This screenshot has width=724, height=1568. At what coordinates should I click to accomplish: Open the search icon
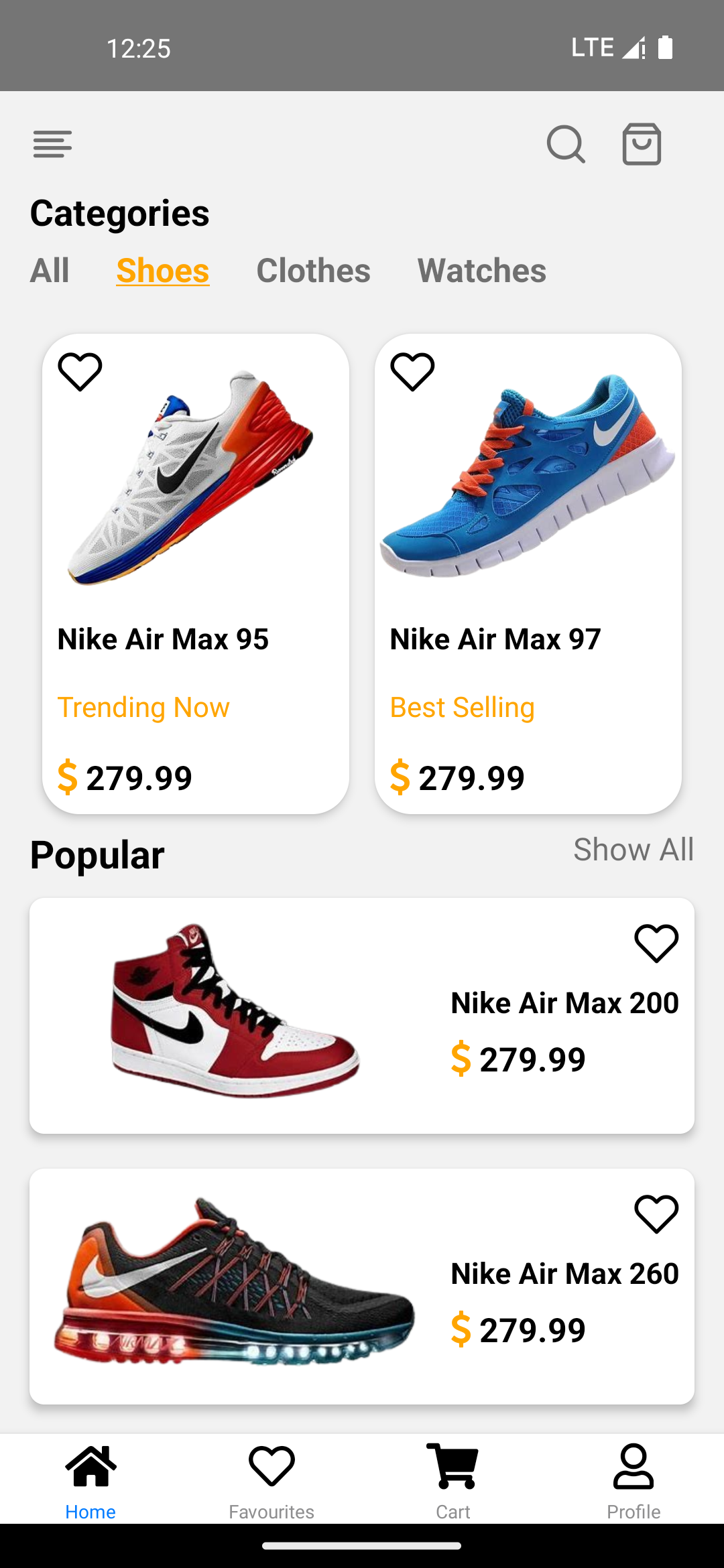(566, 144)
